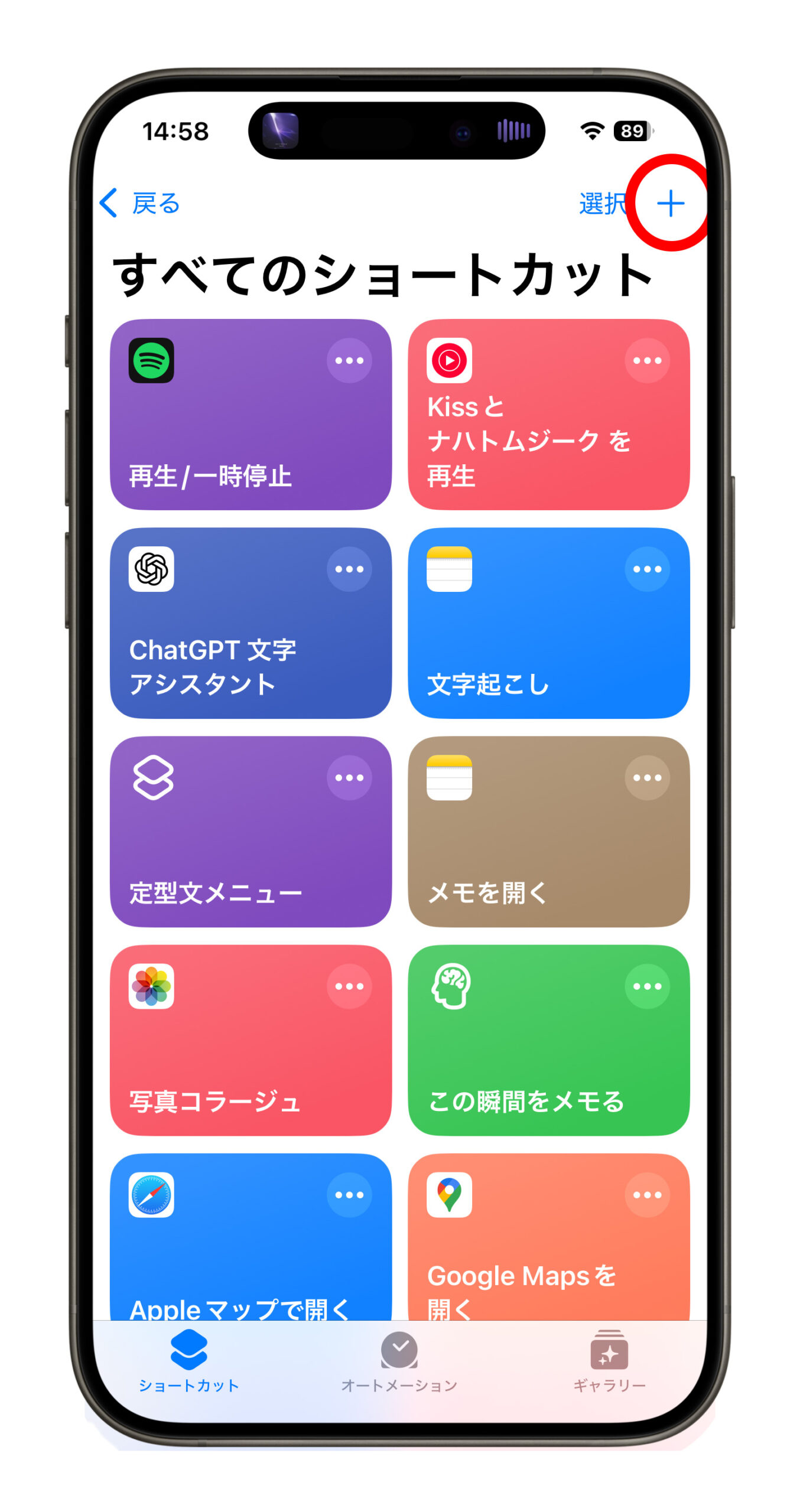Open options for 再生/一時停止 shortcut
Screen dimensions: 800x1512
tap(349, 360)
